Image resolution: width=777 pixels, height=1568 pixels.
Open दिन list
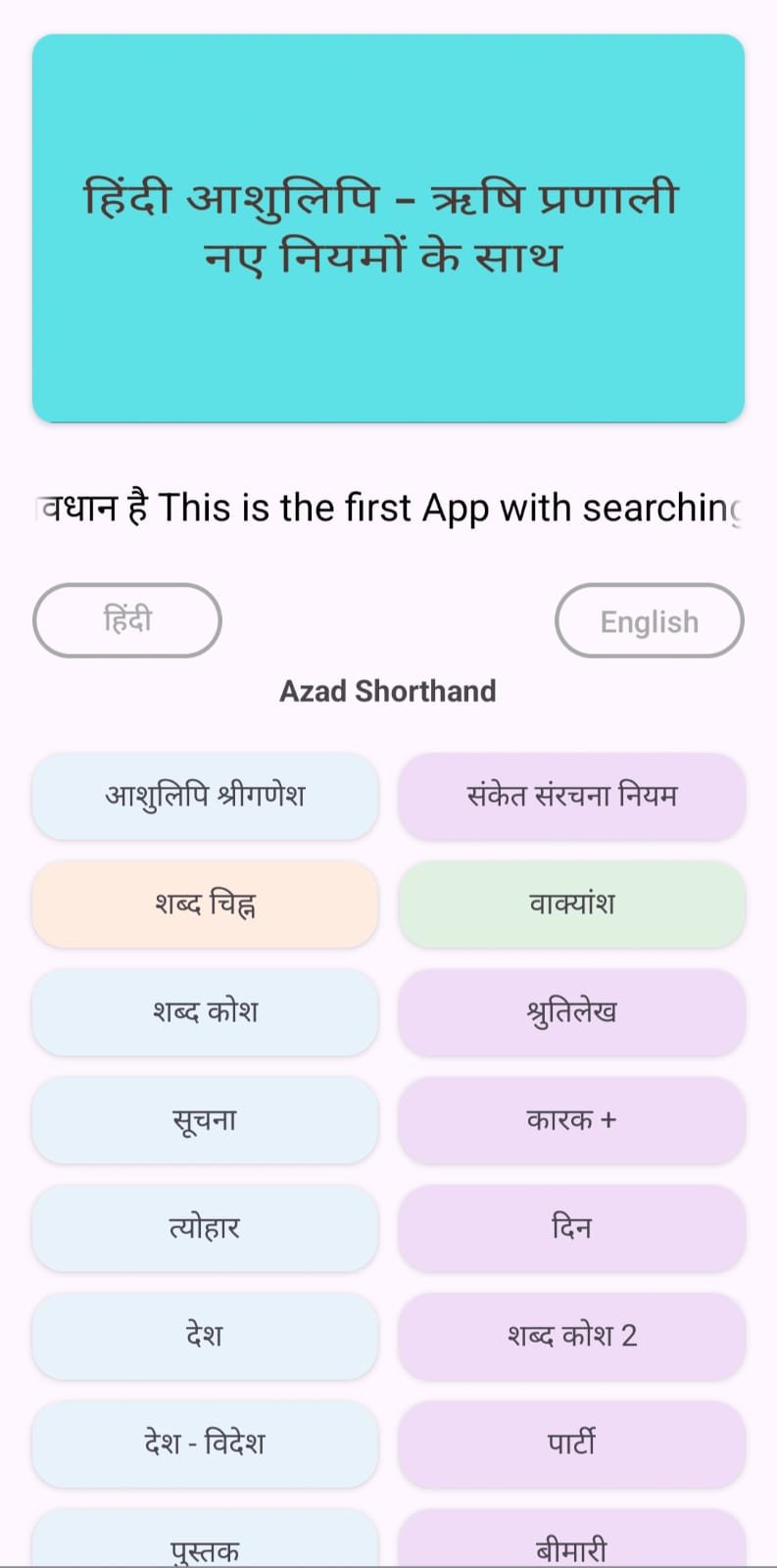(x=571, y=1227)
